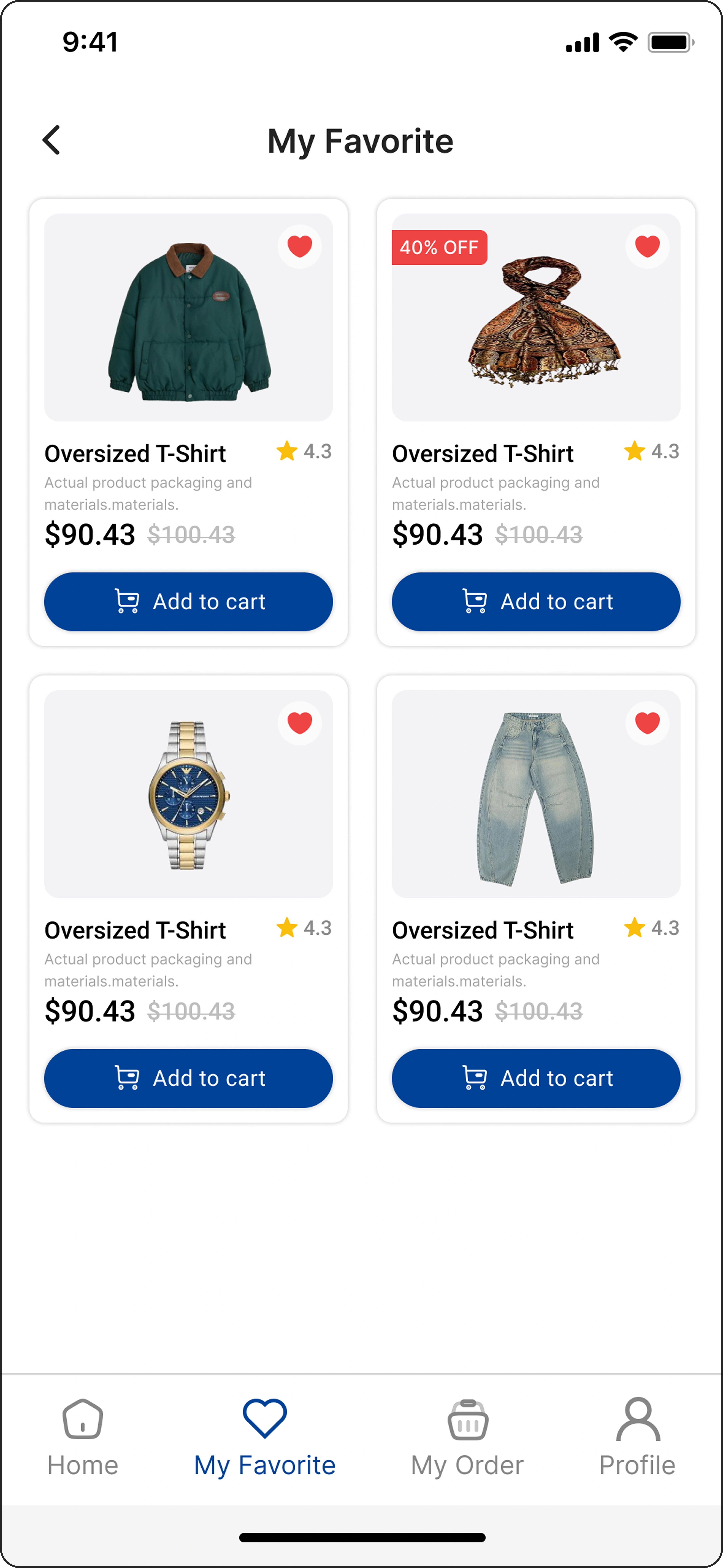The image size is (723, 1568).
Task: View the jeans product details
Action: click(536, 794)
